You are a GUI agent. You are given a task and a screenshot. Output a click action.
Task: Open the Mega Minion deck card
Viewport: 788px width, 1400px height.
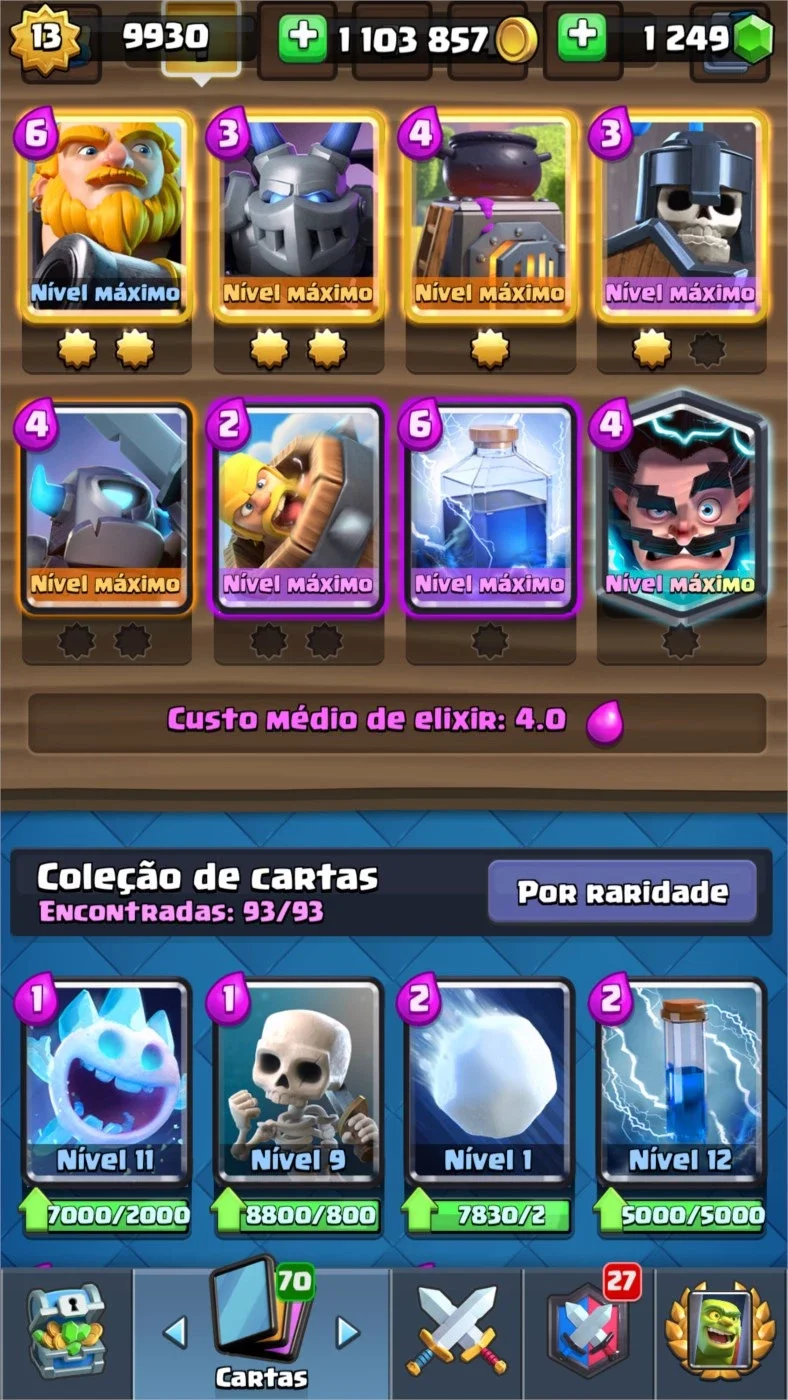[298, 217]
